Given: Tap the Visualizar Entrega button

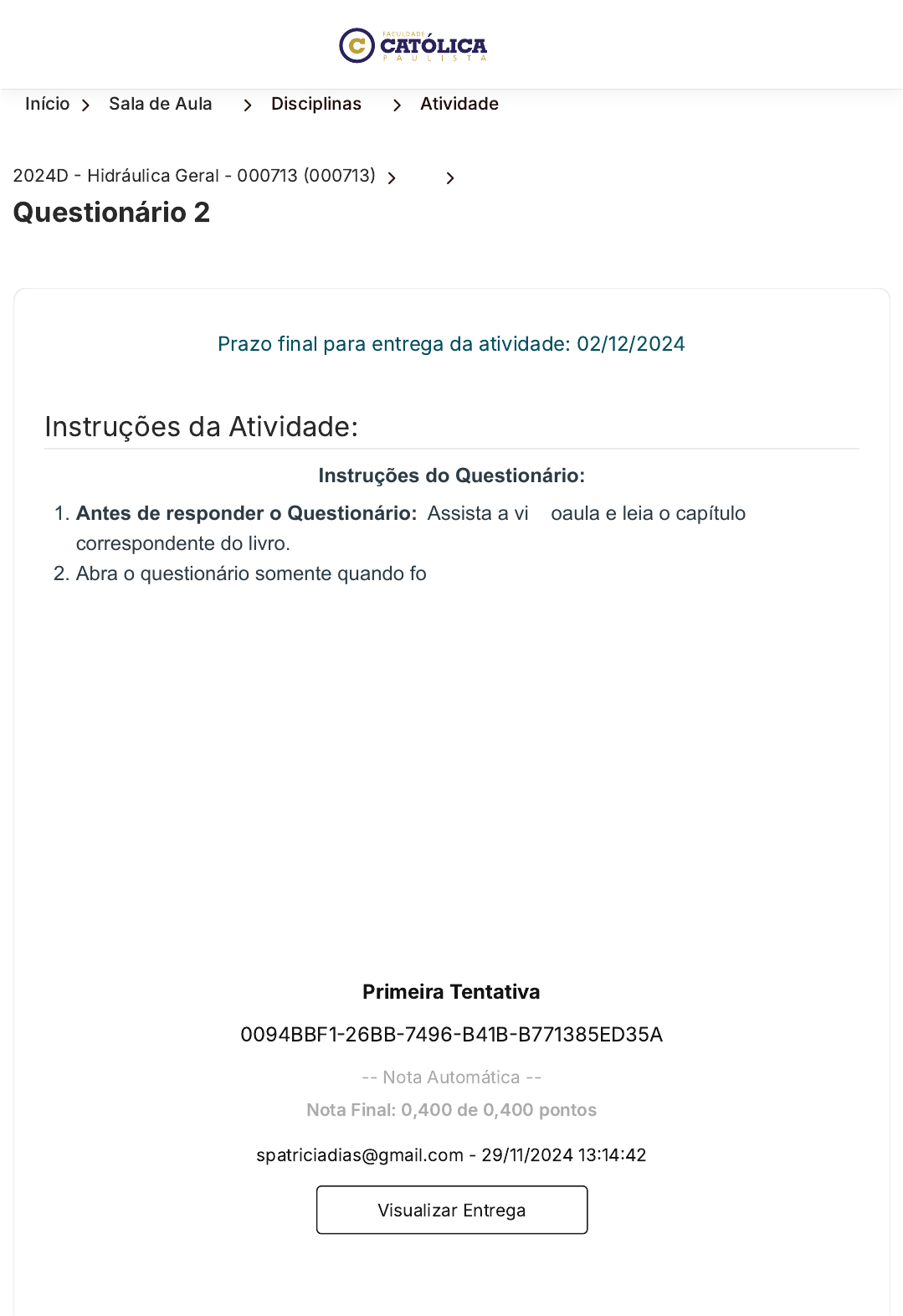Looking at the screenshot, I should click(x=452, y=1210).
